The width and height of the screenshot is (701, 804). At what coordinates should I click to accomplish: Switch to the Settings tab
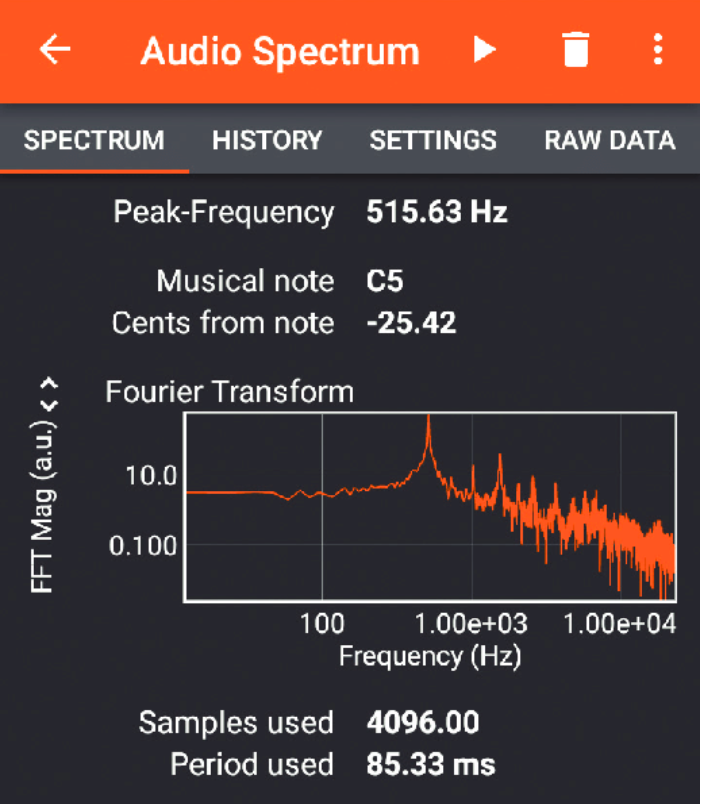pos(433,140)
